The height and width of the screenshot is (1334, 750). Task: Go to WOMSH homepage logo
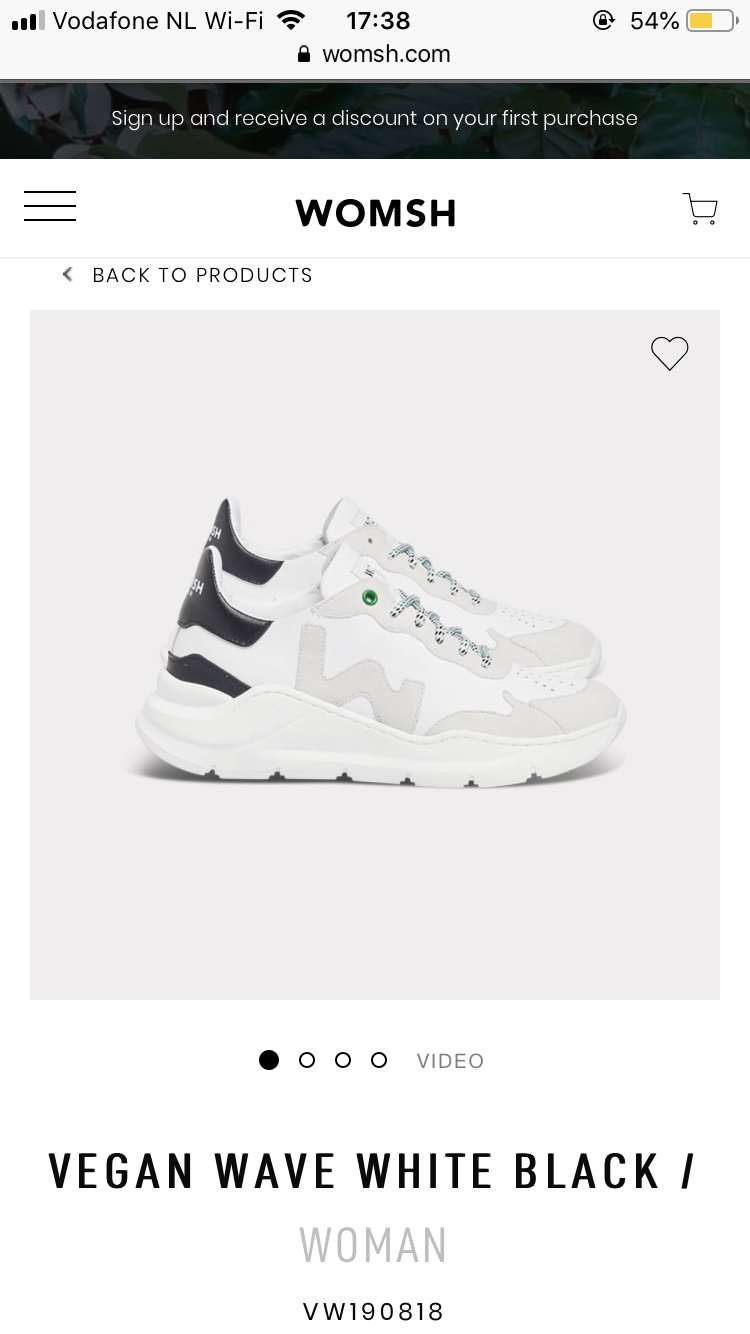coord(375,212)
